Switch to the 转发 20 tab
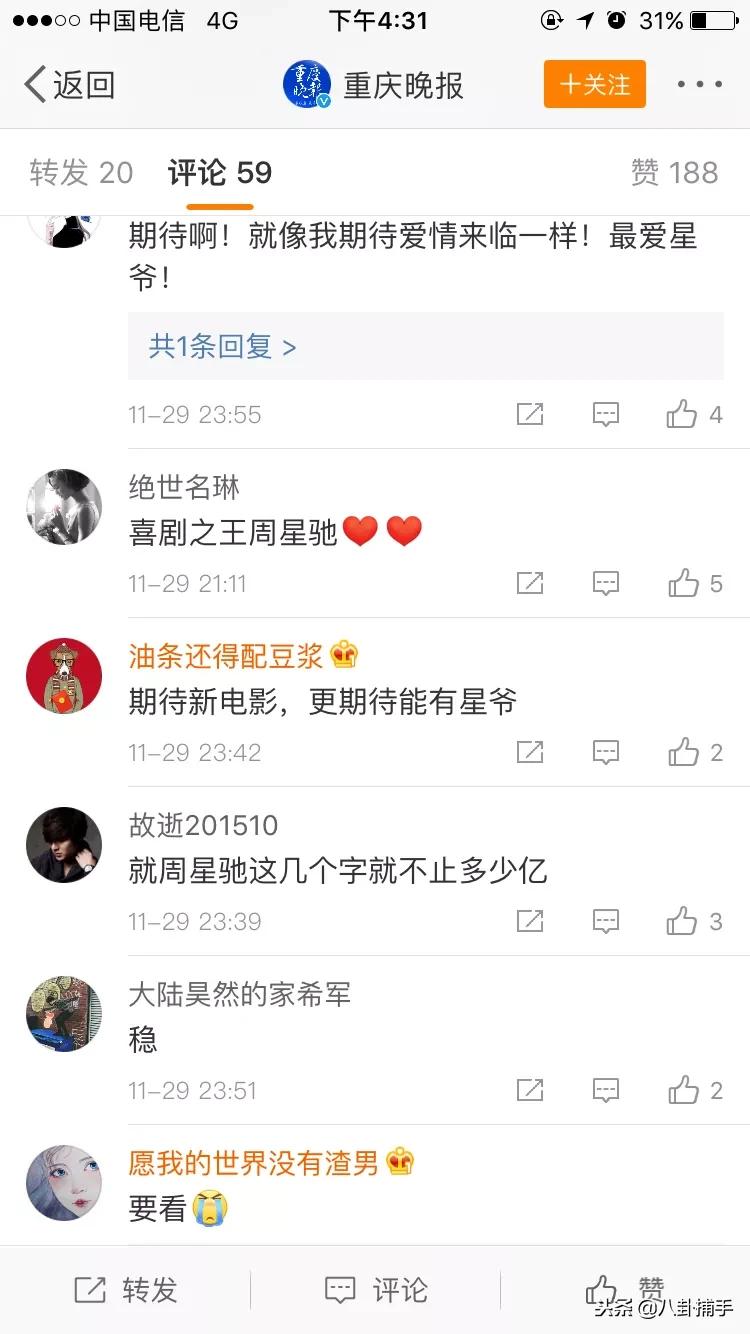 [x=82, y=172]
